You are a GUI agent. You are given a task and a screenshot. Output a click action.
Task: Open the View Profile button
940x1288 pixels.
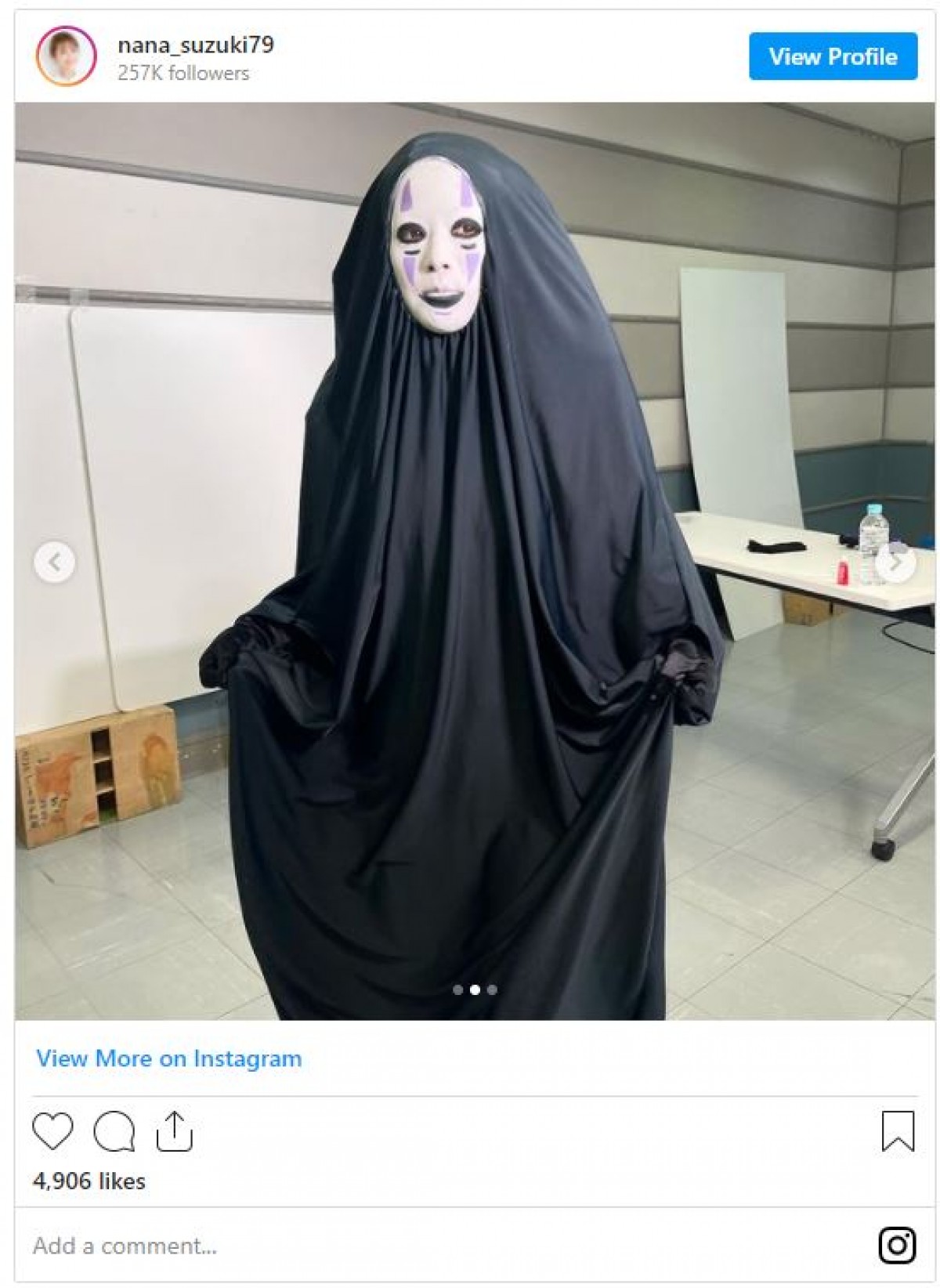833,56
